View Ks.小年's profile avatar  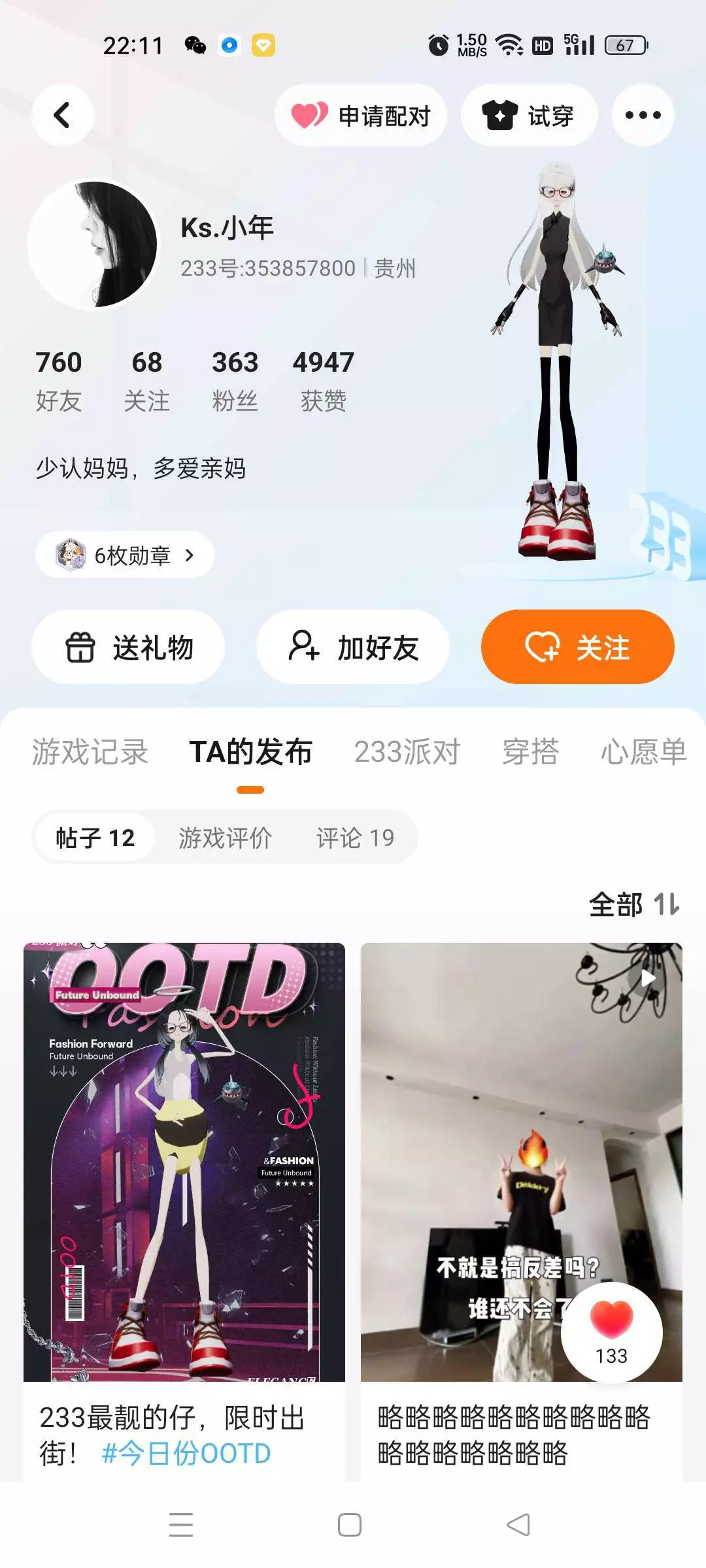tap(93, 244)
